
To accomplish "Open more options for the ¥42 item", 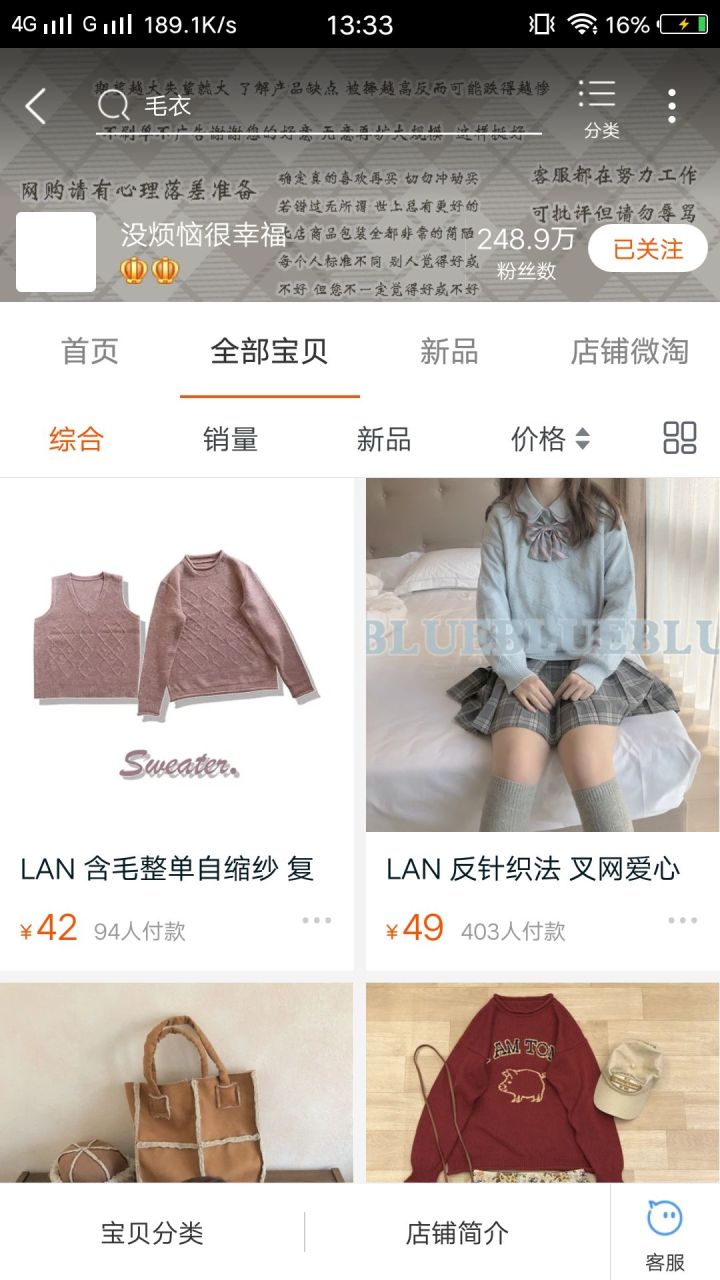I will (316, 921).
